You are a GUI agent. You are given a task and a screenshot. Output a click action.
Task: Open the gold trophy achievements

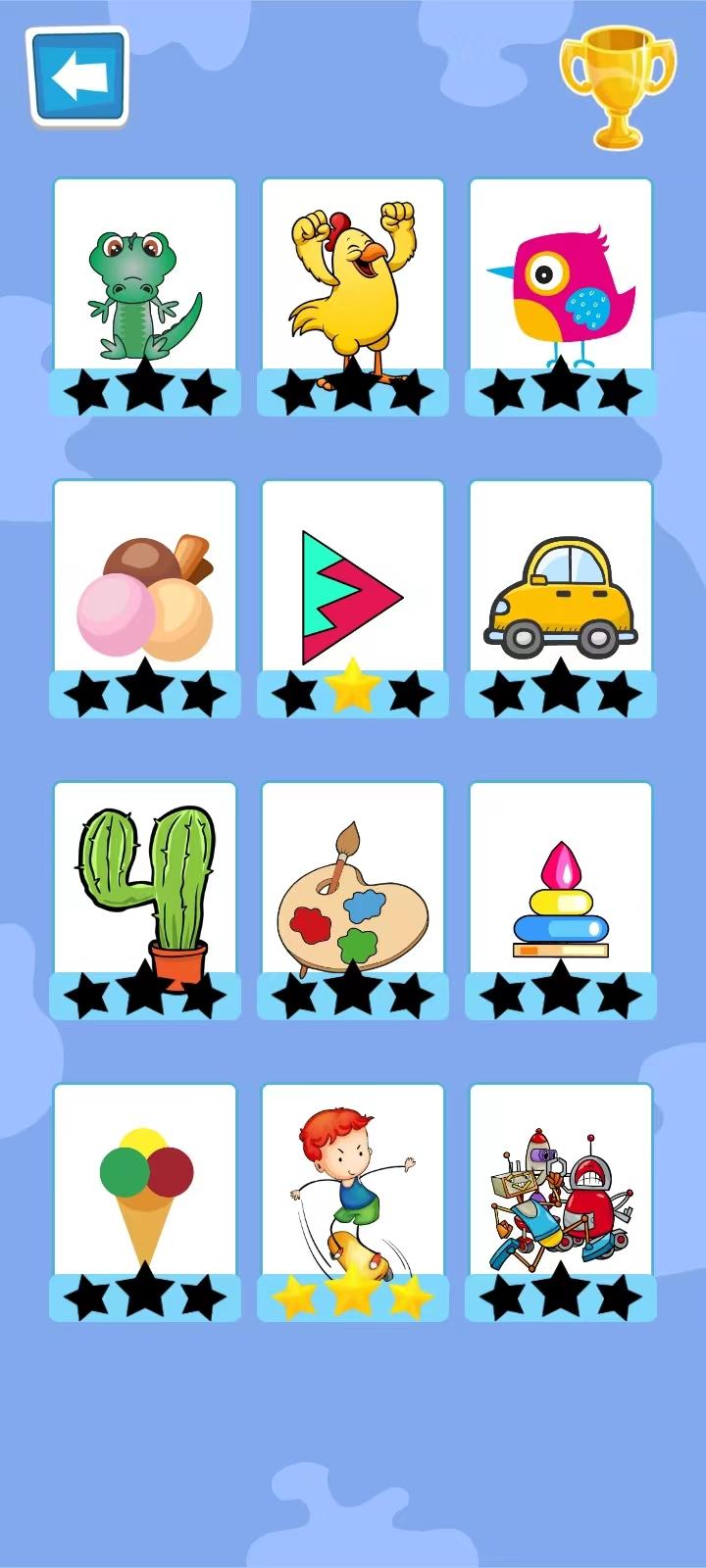pyautogui.click(x=617, y=87)
